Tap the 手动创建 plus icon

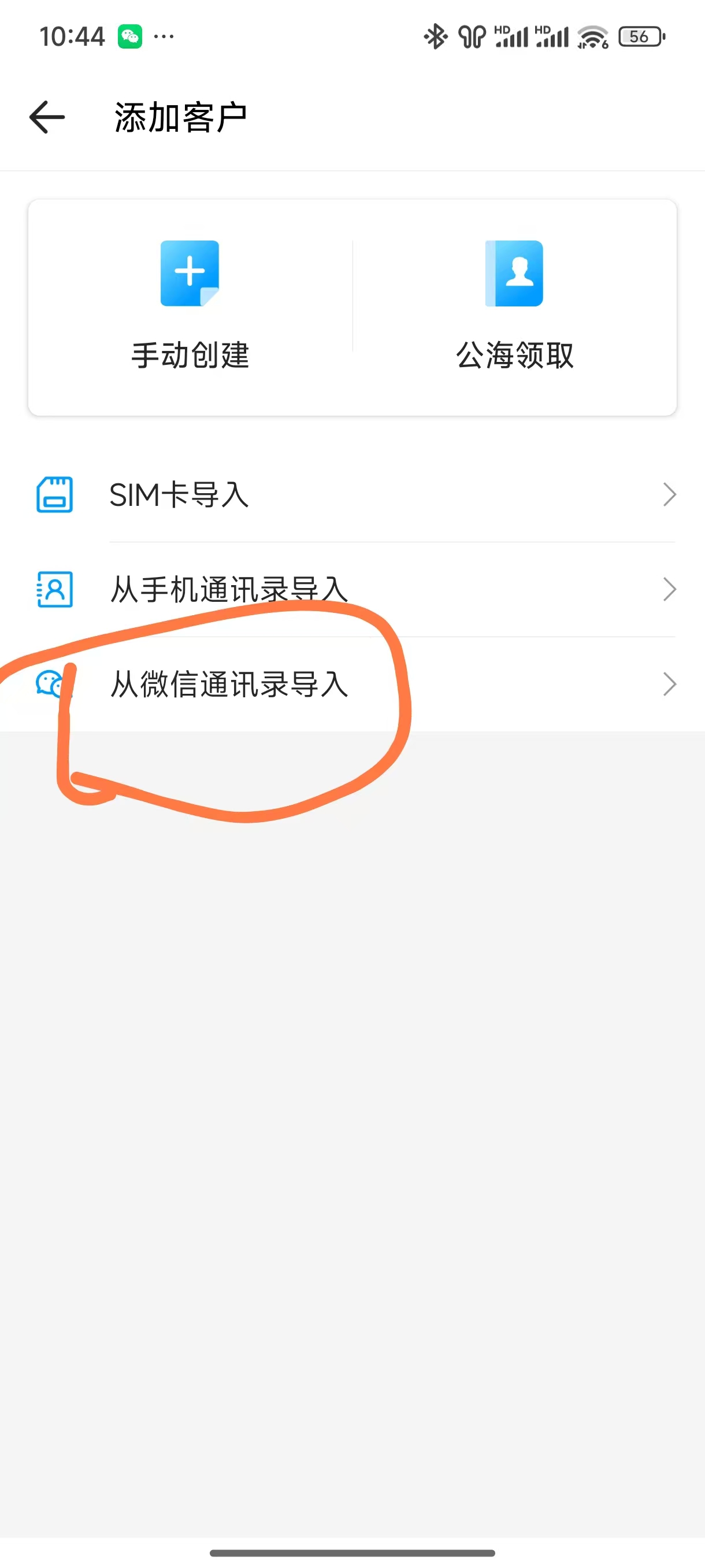click(189, 274)
